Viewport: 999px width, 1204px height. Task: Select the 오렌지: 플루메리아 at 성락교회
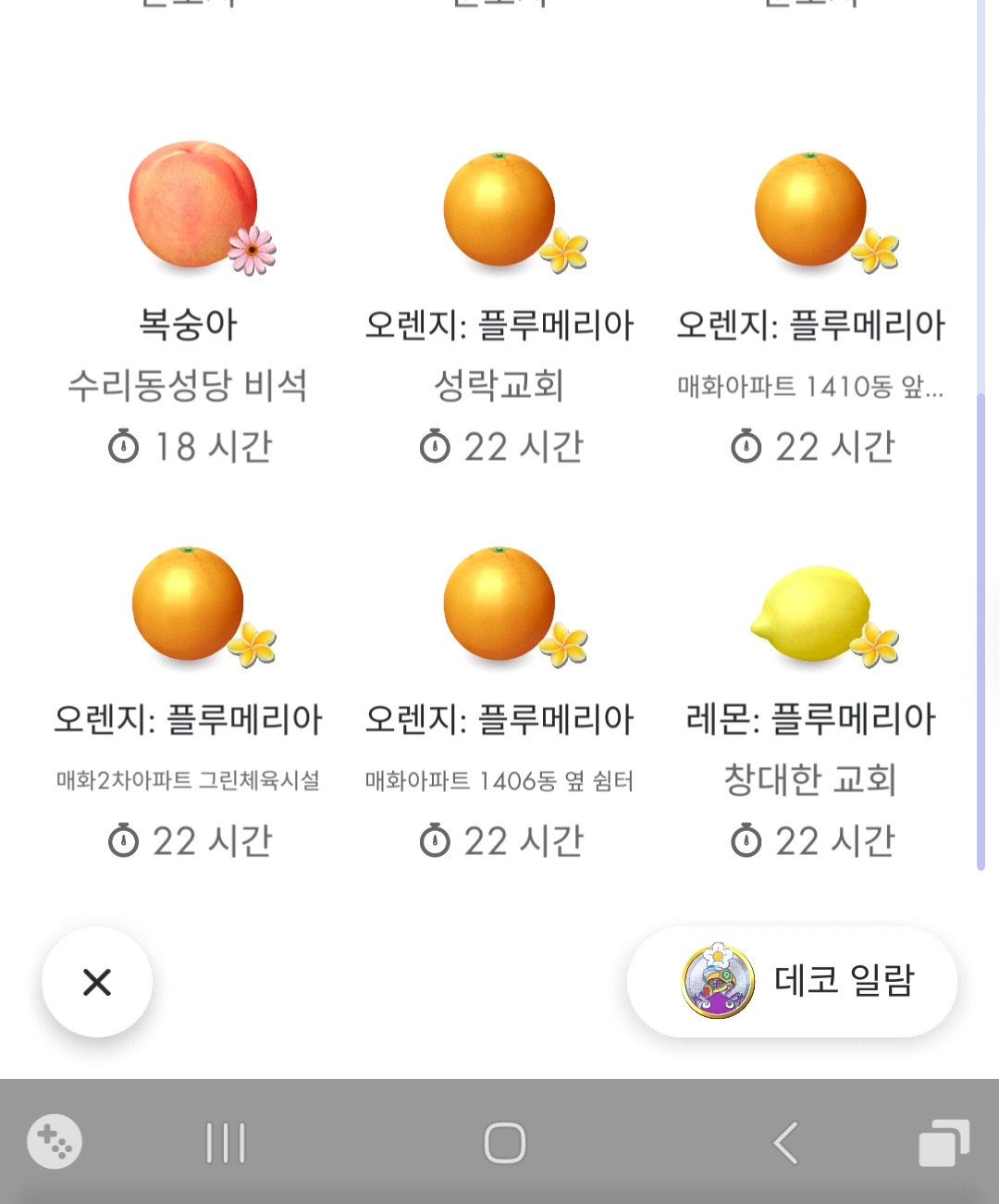pos(499,211)
